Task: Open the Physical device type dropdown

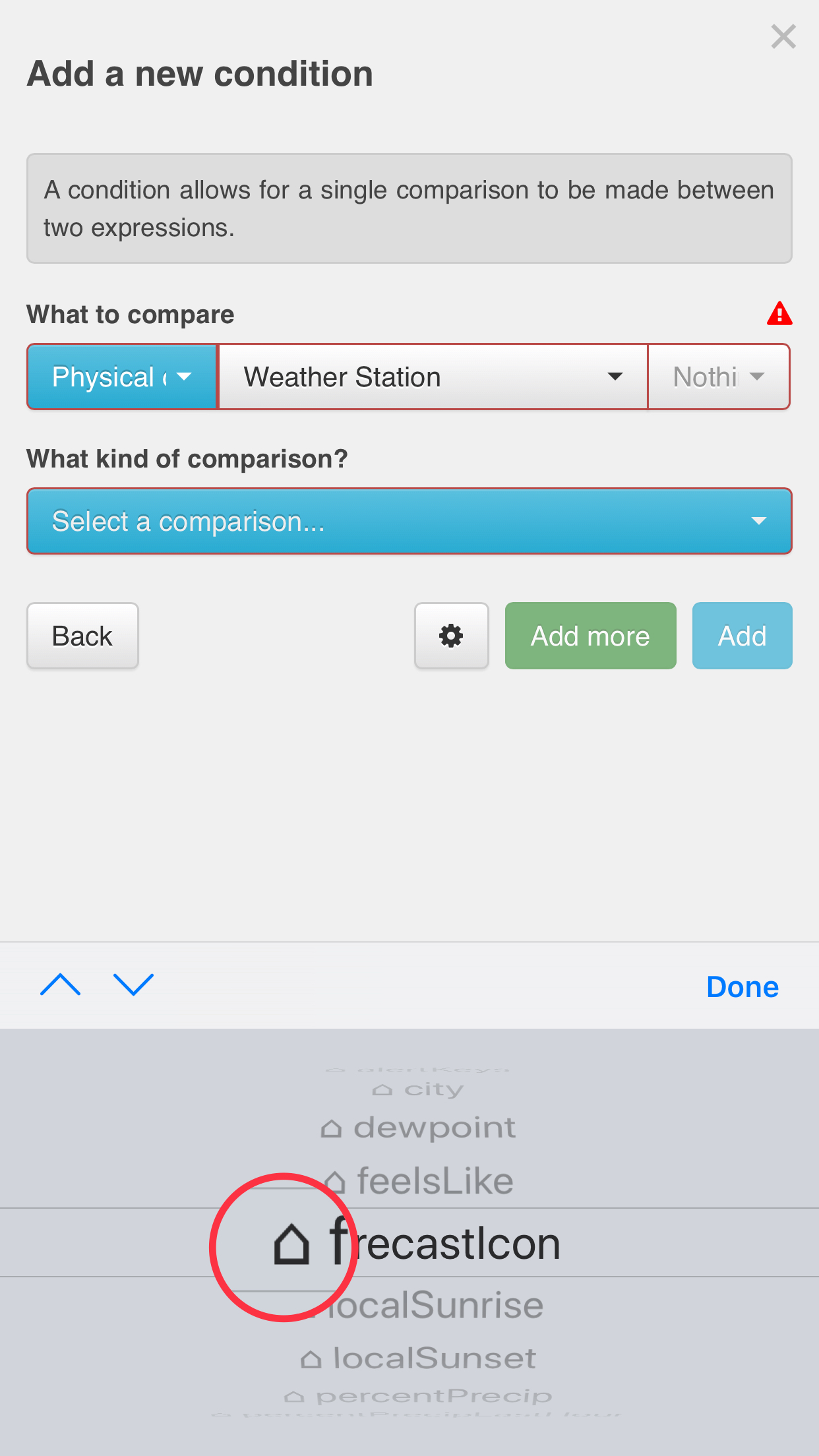Action: coord(122,377)
